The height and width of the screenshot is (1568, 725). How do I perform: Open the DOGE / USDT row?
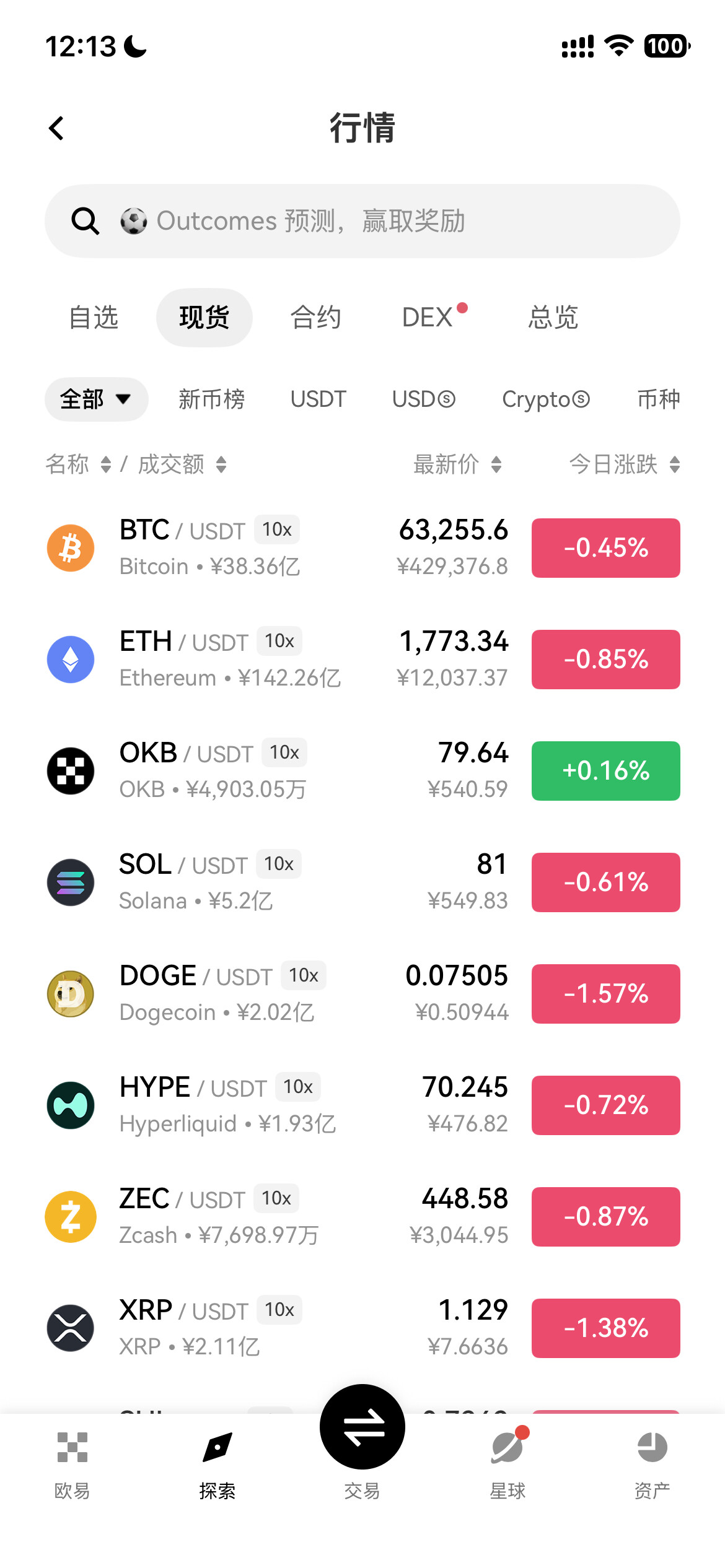coord(362,994)
